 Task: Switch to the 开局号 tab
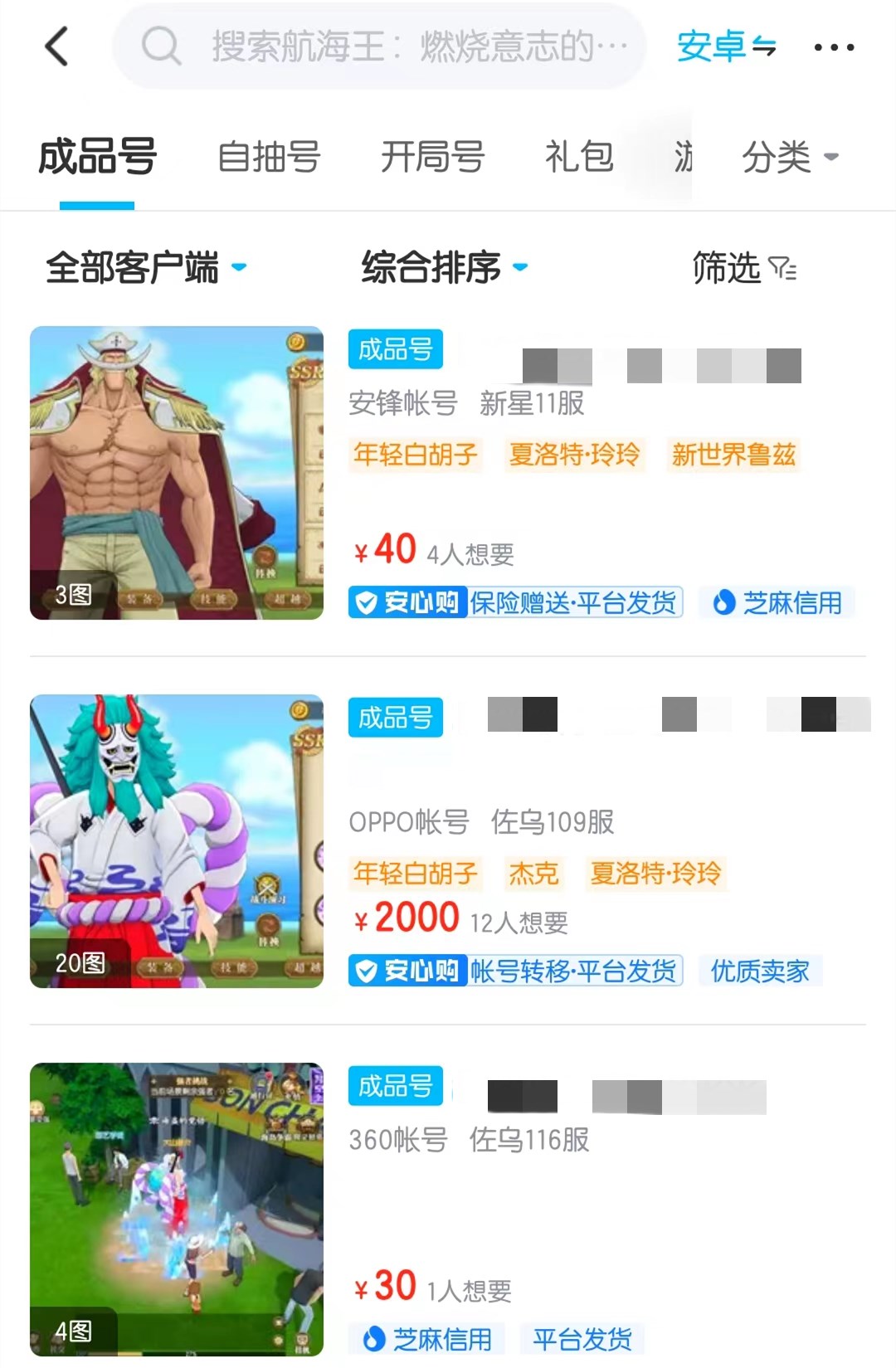432,157
